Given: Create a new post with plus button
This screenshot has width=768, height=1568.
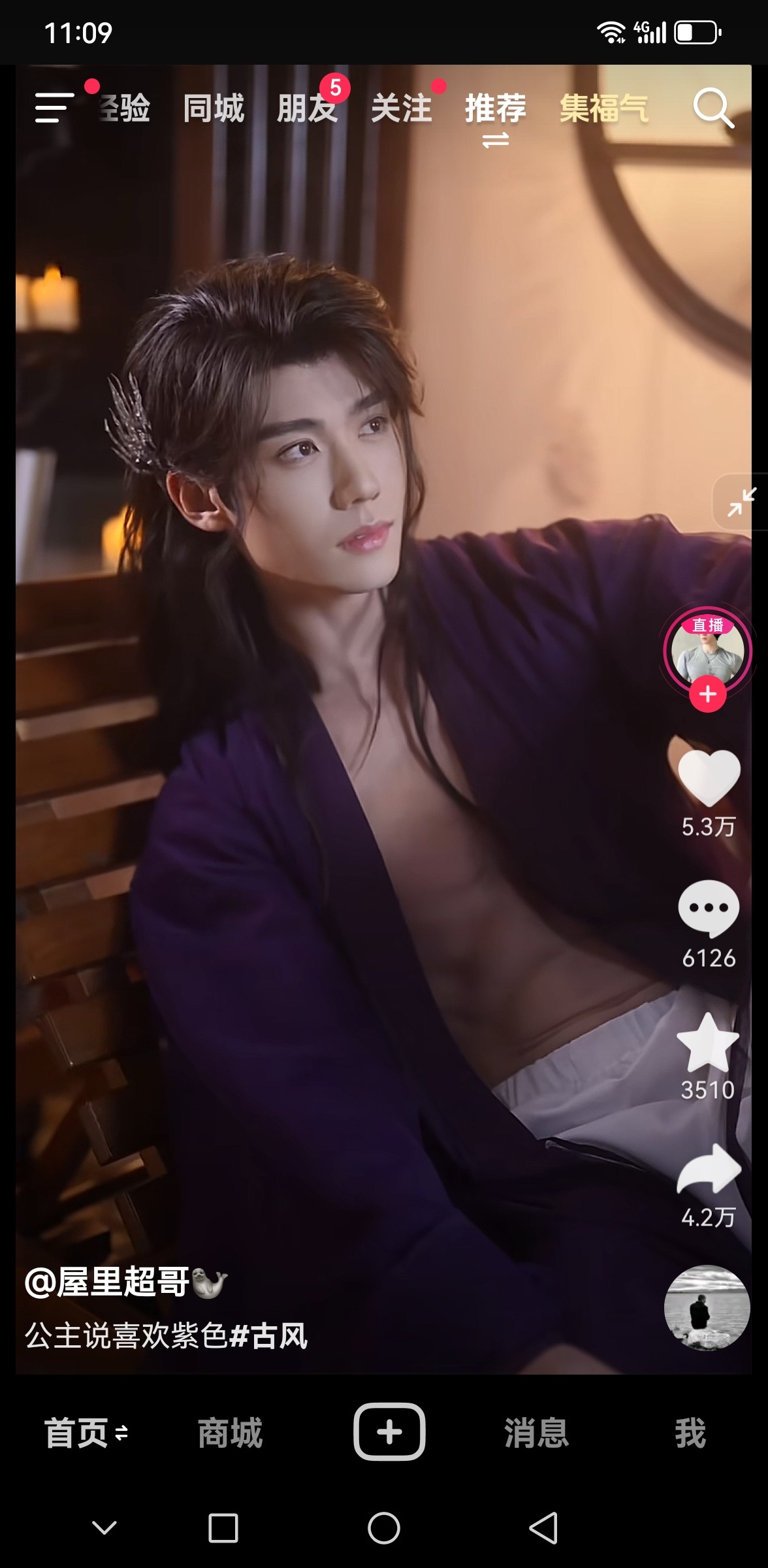Looking at the screenshot, I should 389,1431.
